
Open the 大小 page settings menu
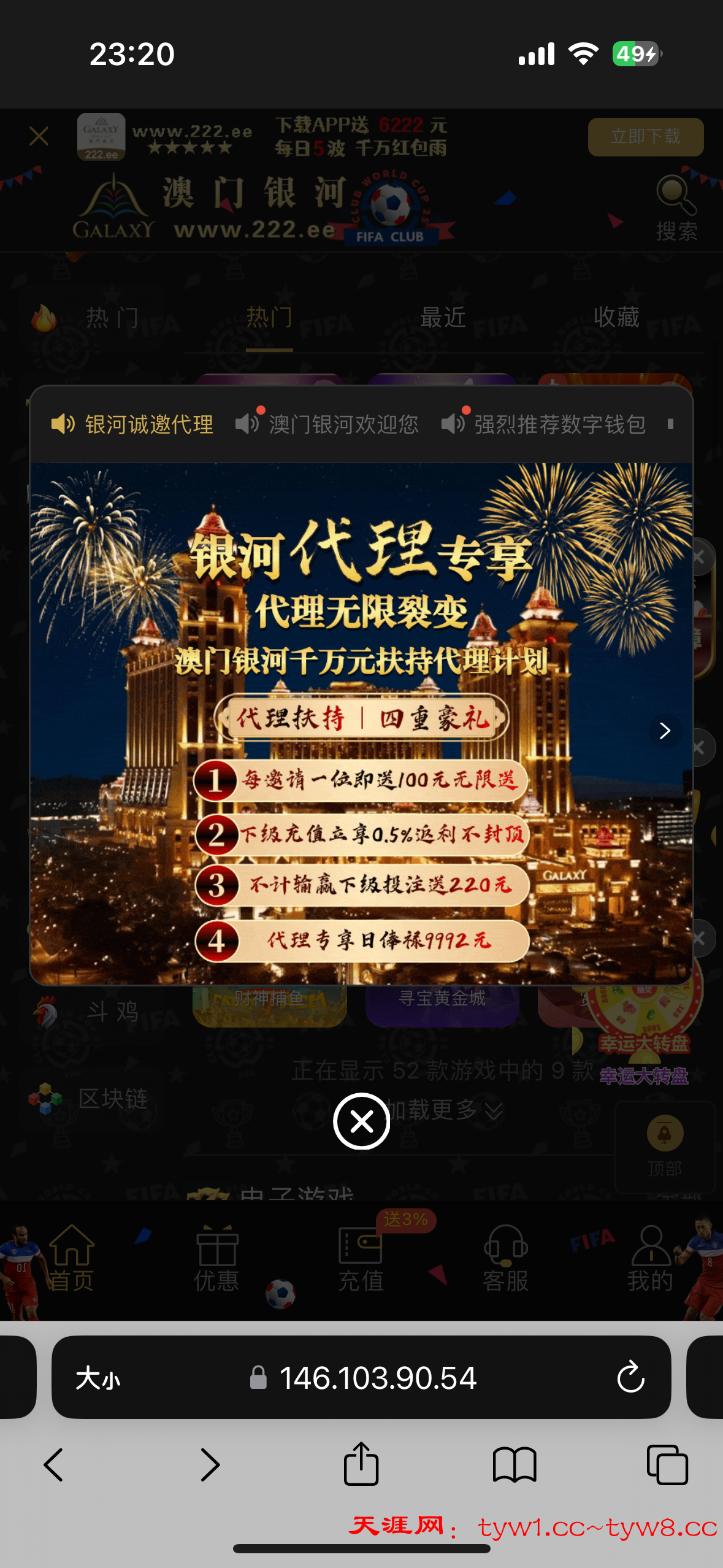pos(98,1378)
